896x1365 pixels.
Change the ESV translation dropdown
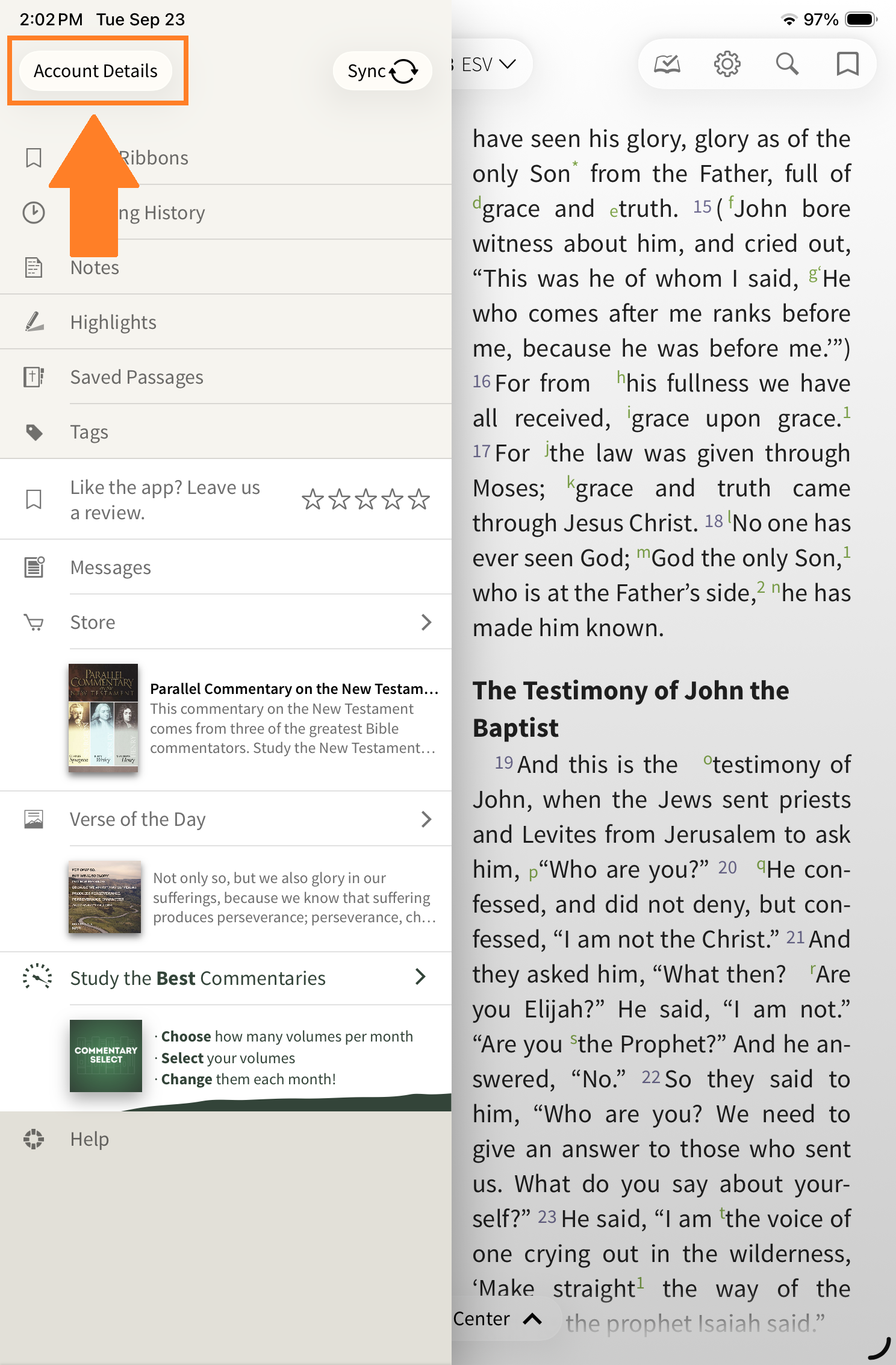(x=488, y=64)
